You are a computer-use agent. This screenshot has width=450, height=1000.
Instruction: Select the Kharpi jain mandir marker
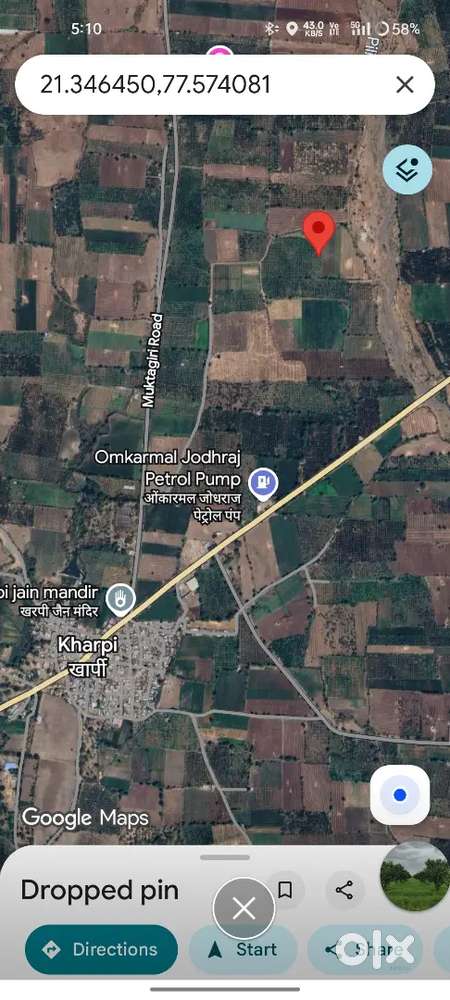[x=120, y=601]
